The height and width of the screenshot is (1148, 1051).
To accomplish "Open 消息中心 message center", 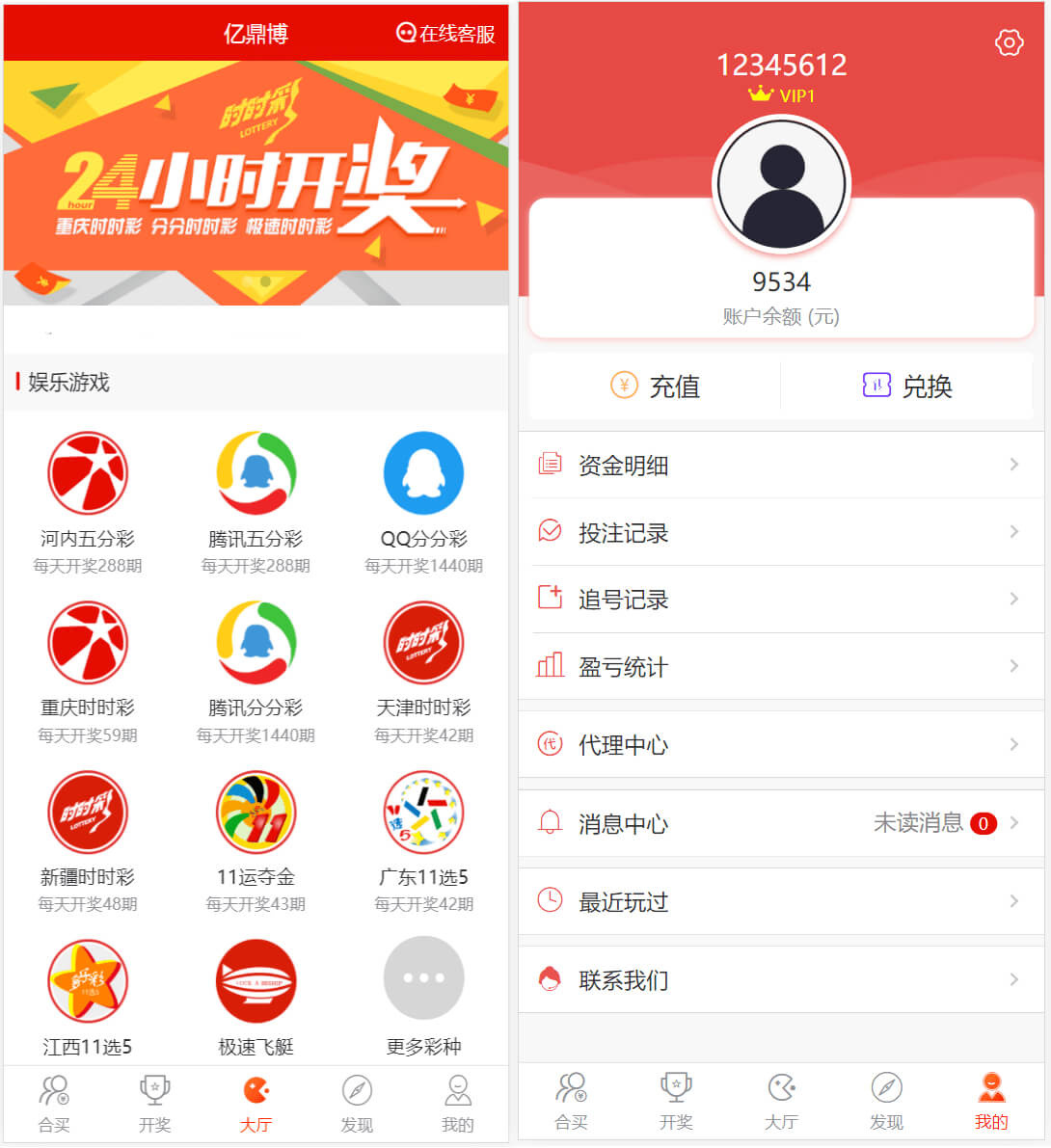I will point(781,823).
